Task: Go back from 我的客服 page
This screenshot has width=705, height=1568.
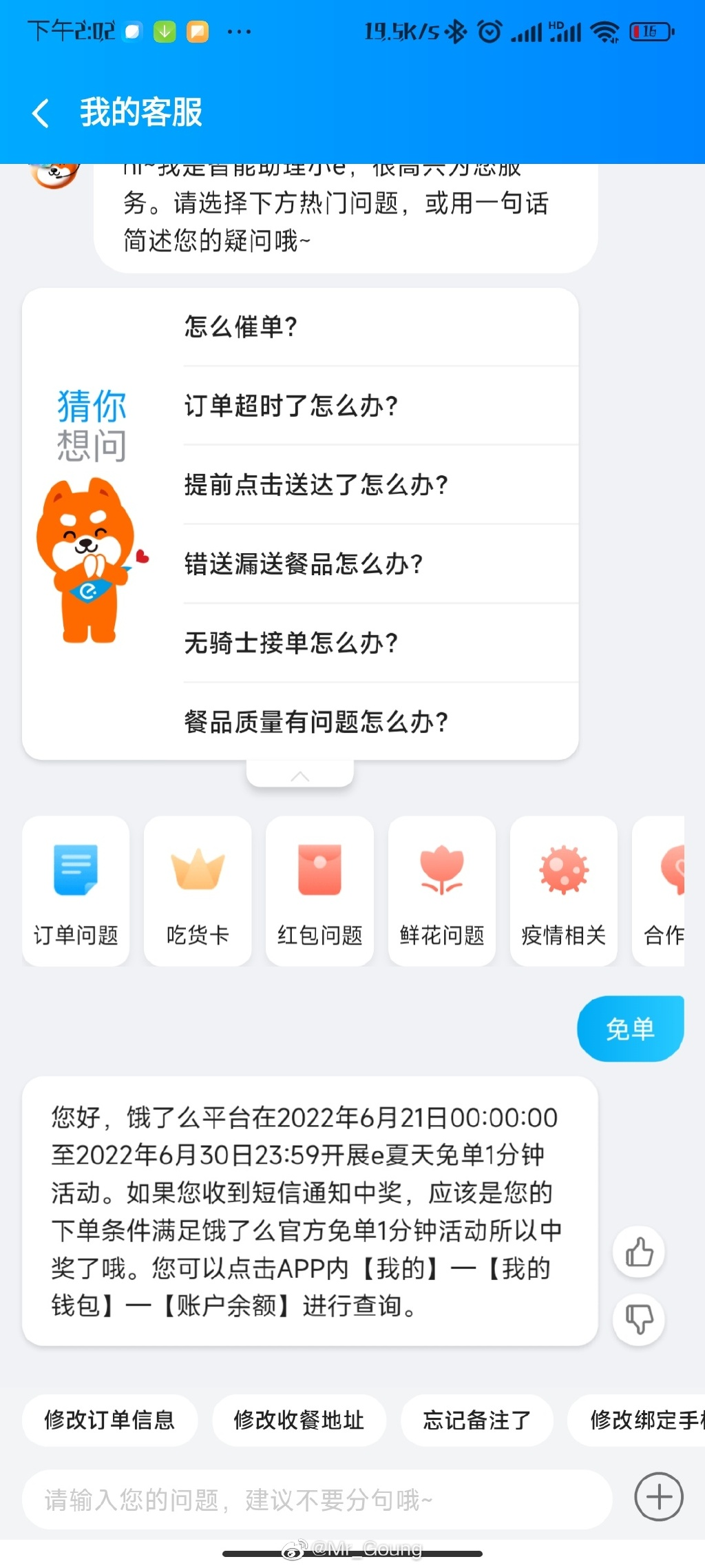Action: [41, 113]
